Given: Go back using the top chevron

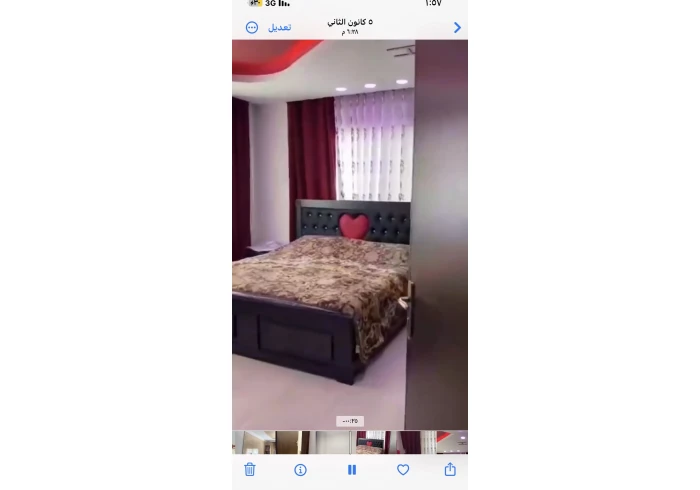Looking at the screenshot, I should (457, 27).
